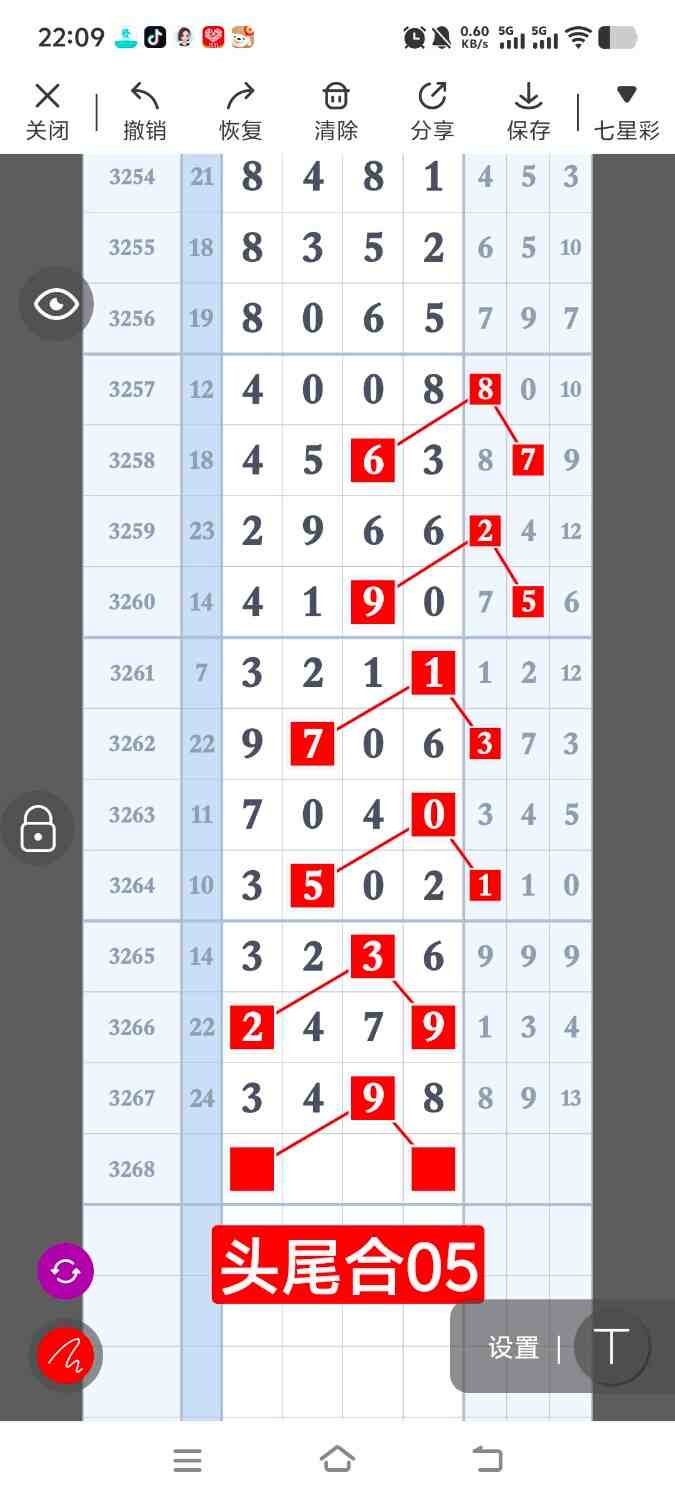The height and width of the screenshot is (1500, 675).
Task: Open the 七星彩 lottery dropdown
Action: (x=627, y=112)
